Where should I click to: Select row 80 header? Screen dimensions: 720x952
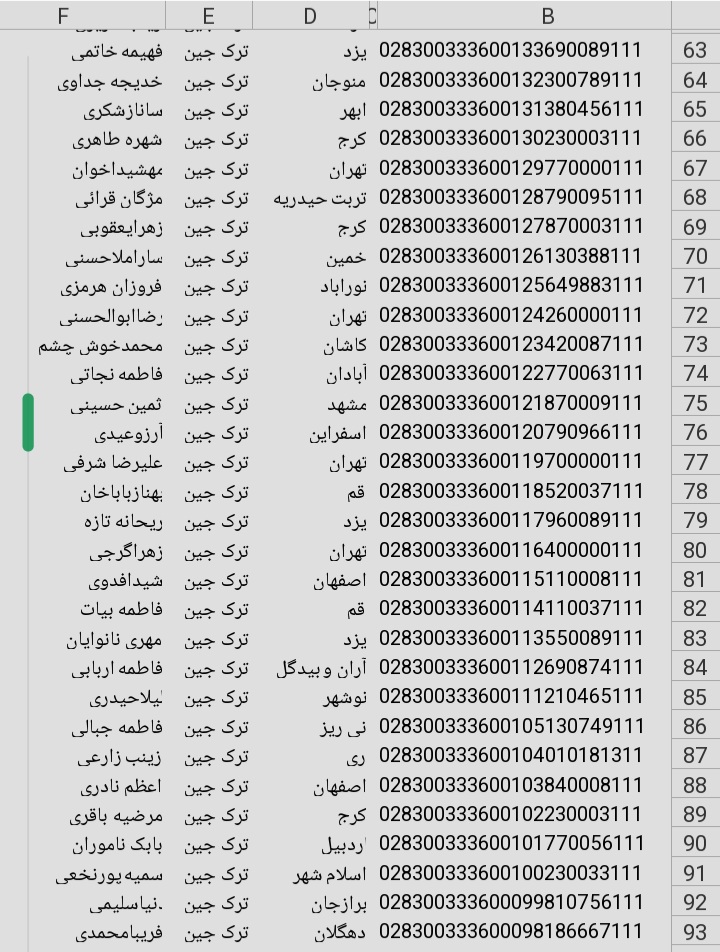[695, 551]
